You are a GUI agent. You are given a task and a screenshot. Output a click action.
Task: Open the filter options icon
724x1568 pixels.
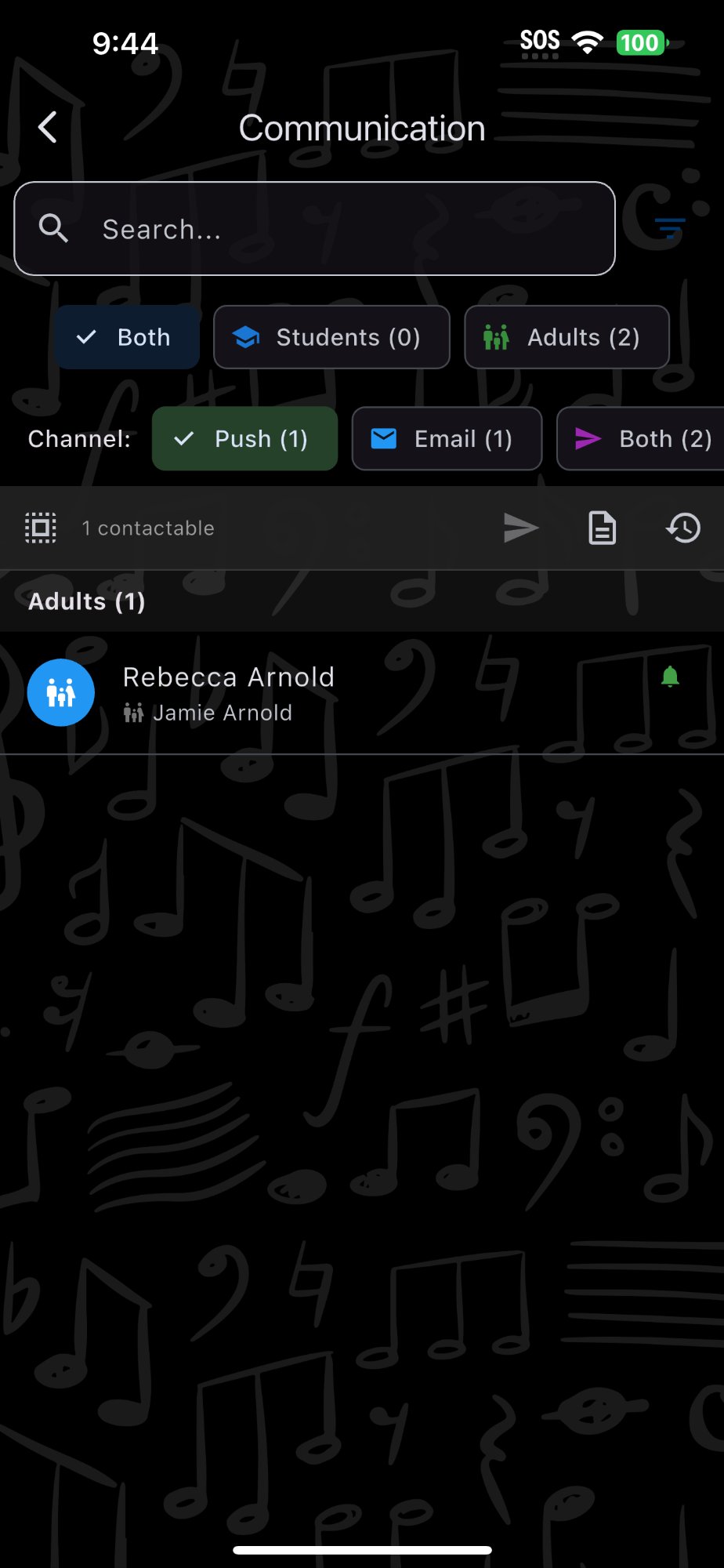coord(670,229)
